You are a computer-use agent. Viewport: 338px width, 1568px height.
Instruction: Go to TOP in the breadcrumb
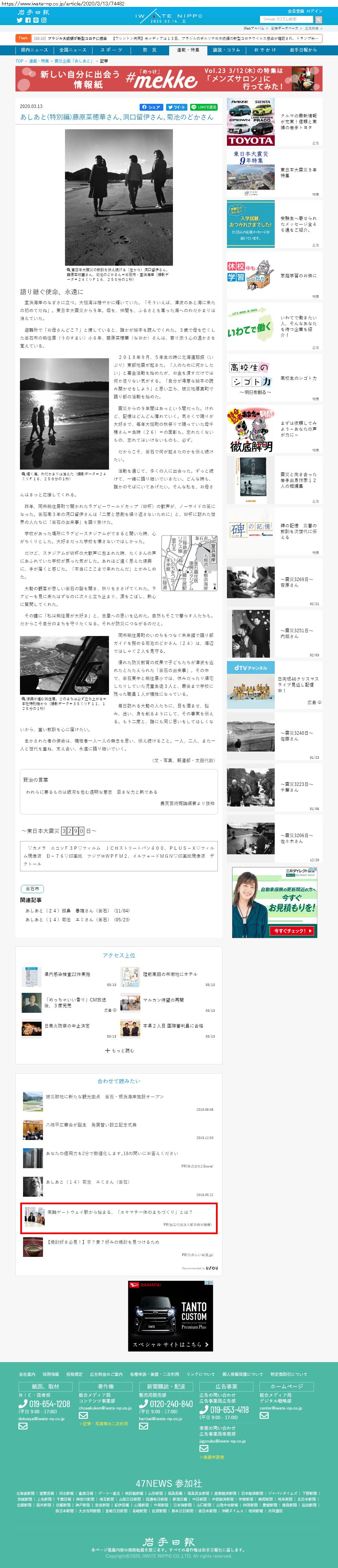(x=20, y=61)
